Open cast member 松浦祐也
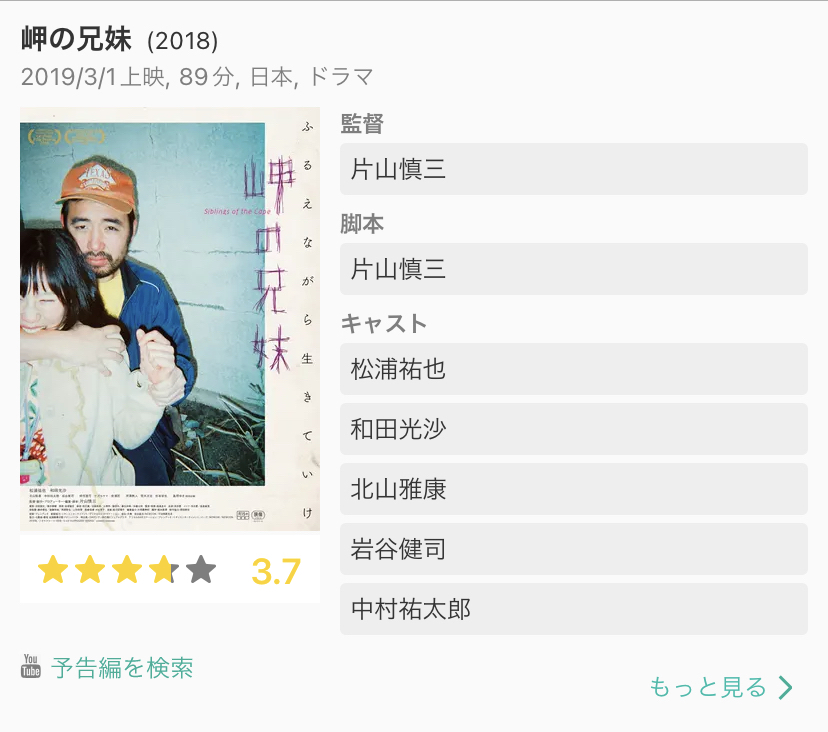The height and width of the screenshot is (732, 828). 573,369
